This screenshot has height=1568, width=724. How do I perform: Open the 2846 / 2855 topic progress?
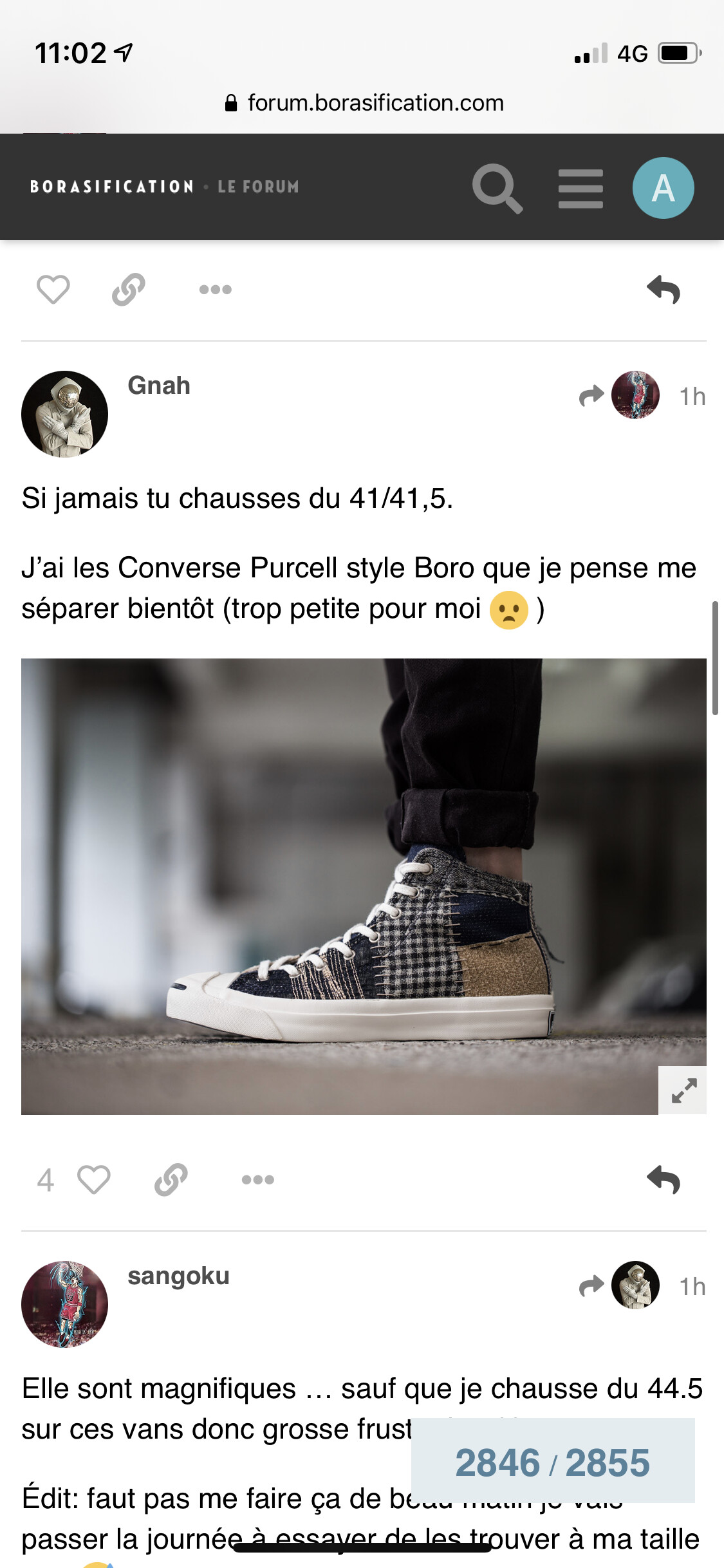[552, 1462]
